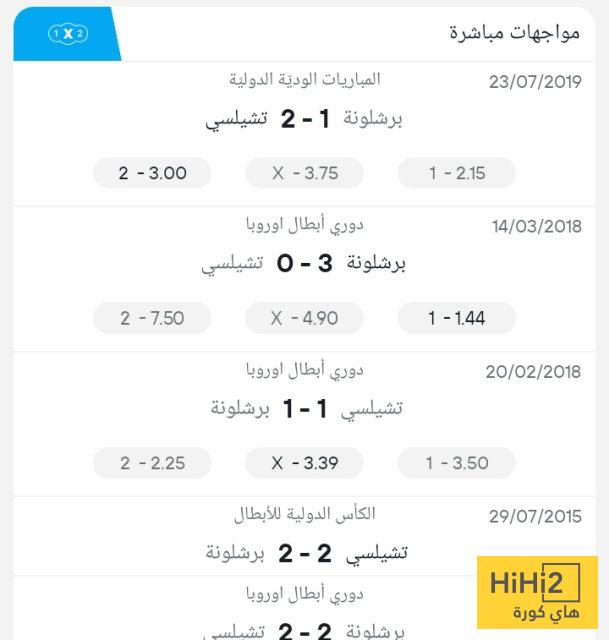The height and width of the screenshot is (640, 609).
Task: Open the 23/07/2019 Barcelona vs Chelsea friendly match
Action: (305, 120)
